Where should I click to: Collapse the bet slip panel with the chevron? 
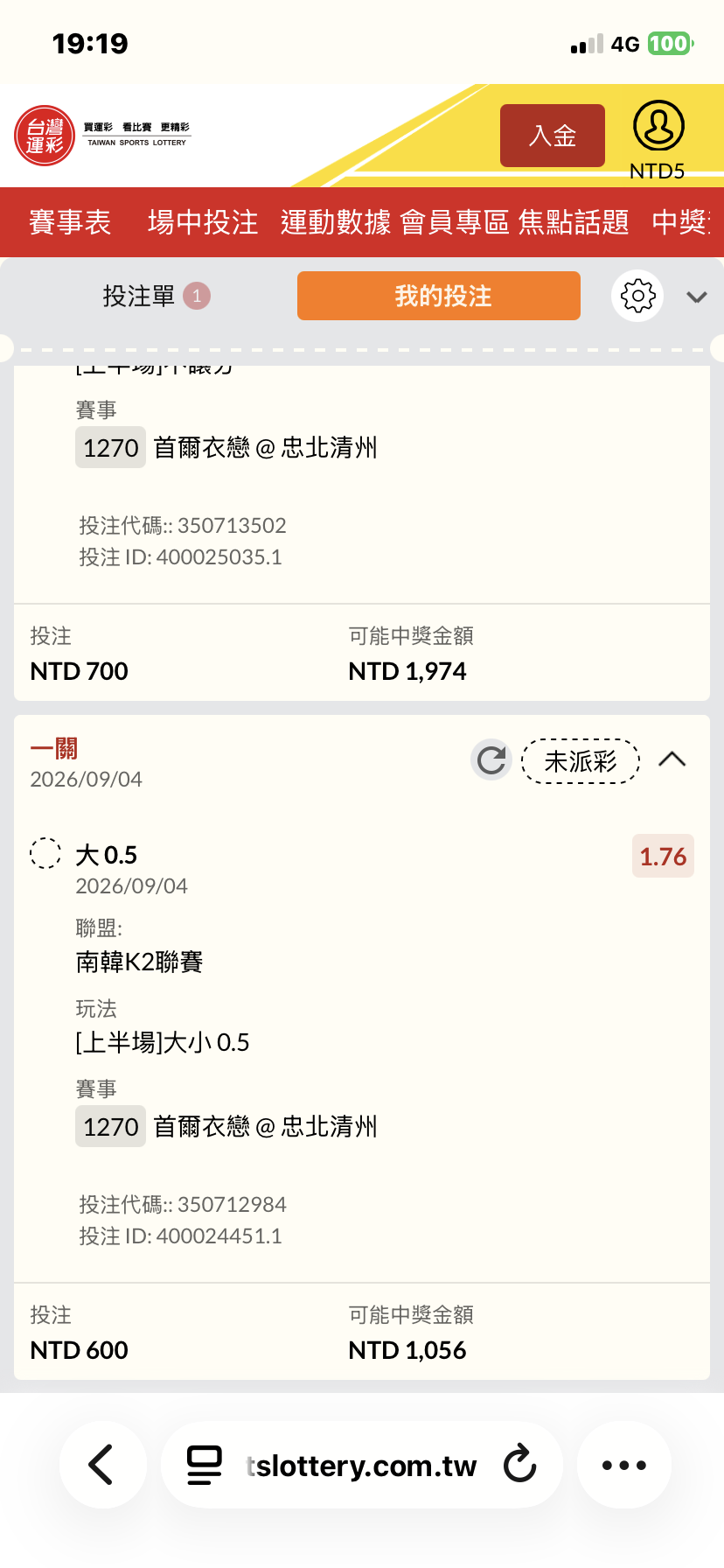click(x=697, y=297)
